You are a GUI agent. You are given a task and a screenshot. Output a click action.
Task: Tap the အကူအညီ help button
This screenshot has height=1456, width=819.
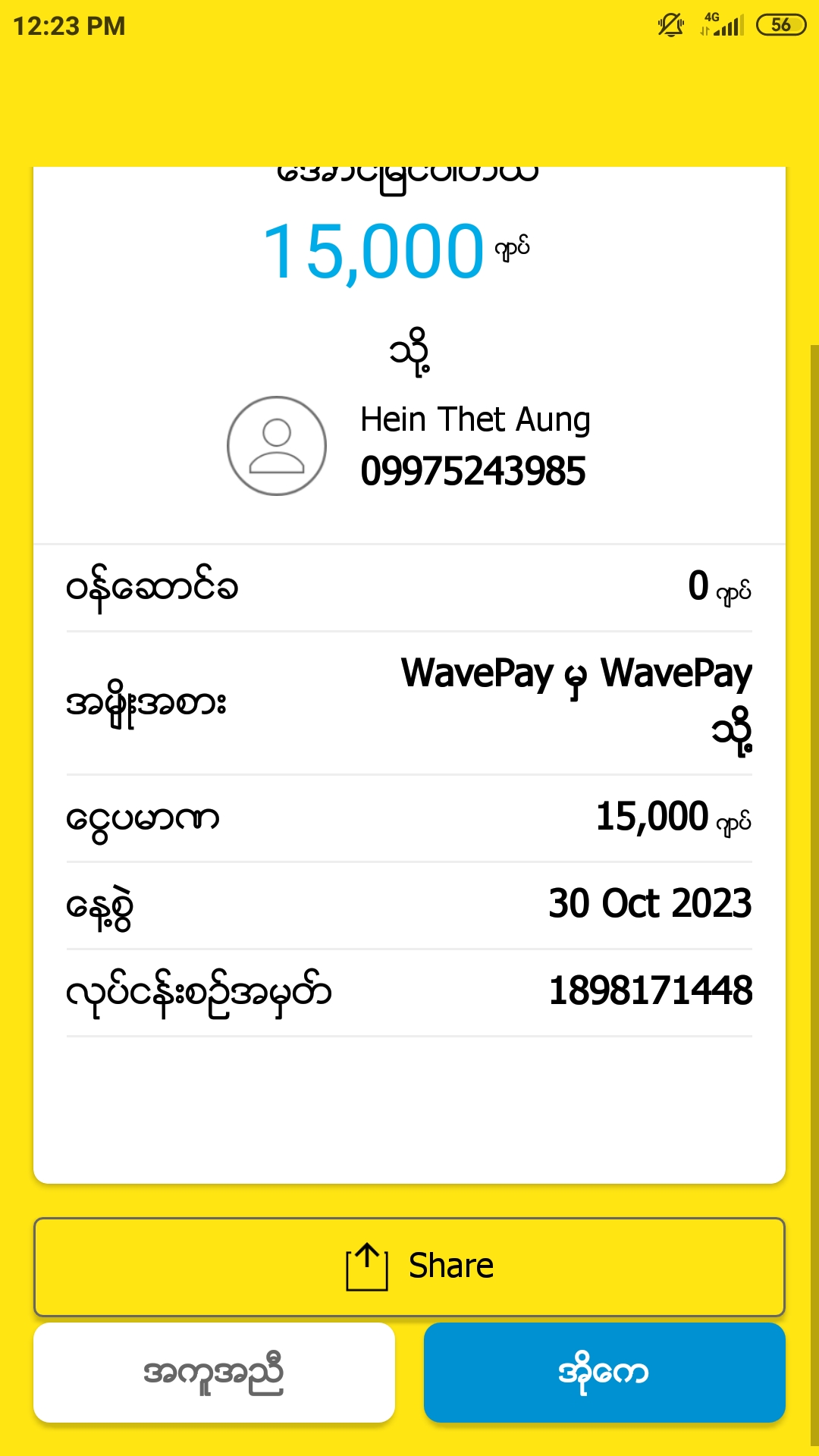[214, 1373]
